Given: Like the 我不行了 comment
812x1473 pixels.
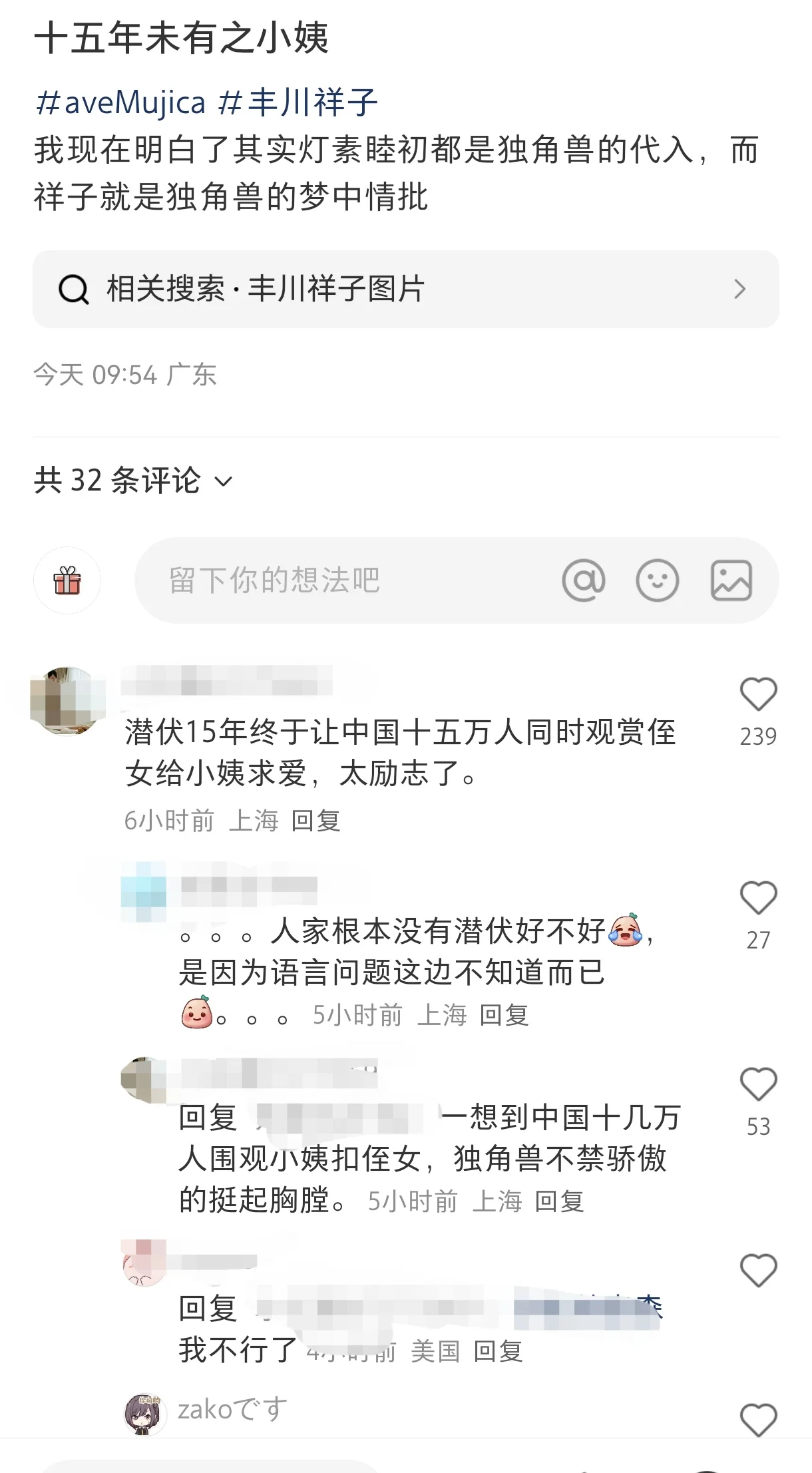Looking at the screenshot, I should tap(758, 1271).
